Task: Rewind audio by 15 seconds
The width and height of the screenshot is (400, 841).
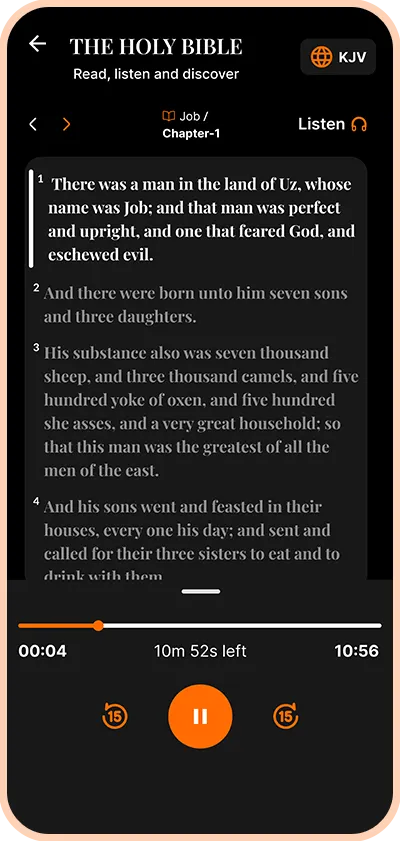Action: [115, 716]
